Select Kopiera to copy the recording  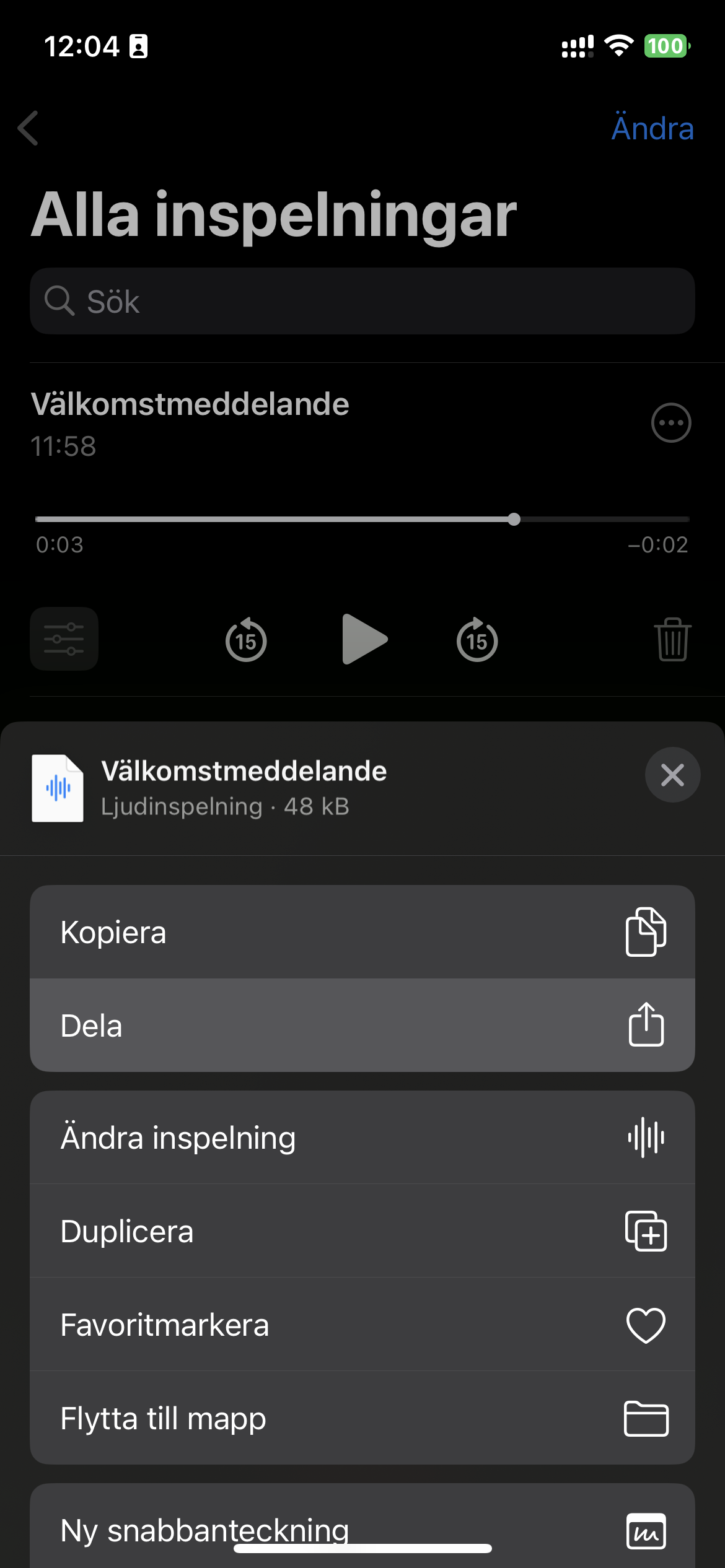362,932
